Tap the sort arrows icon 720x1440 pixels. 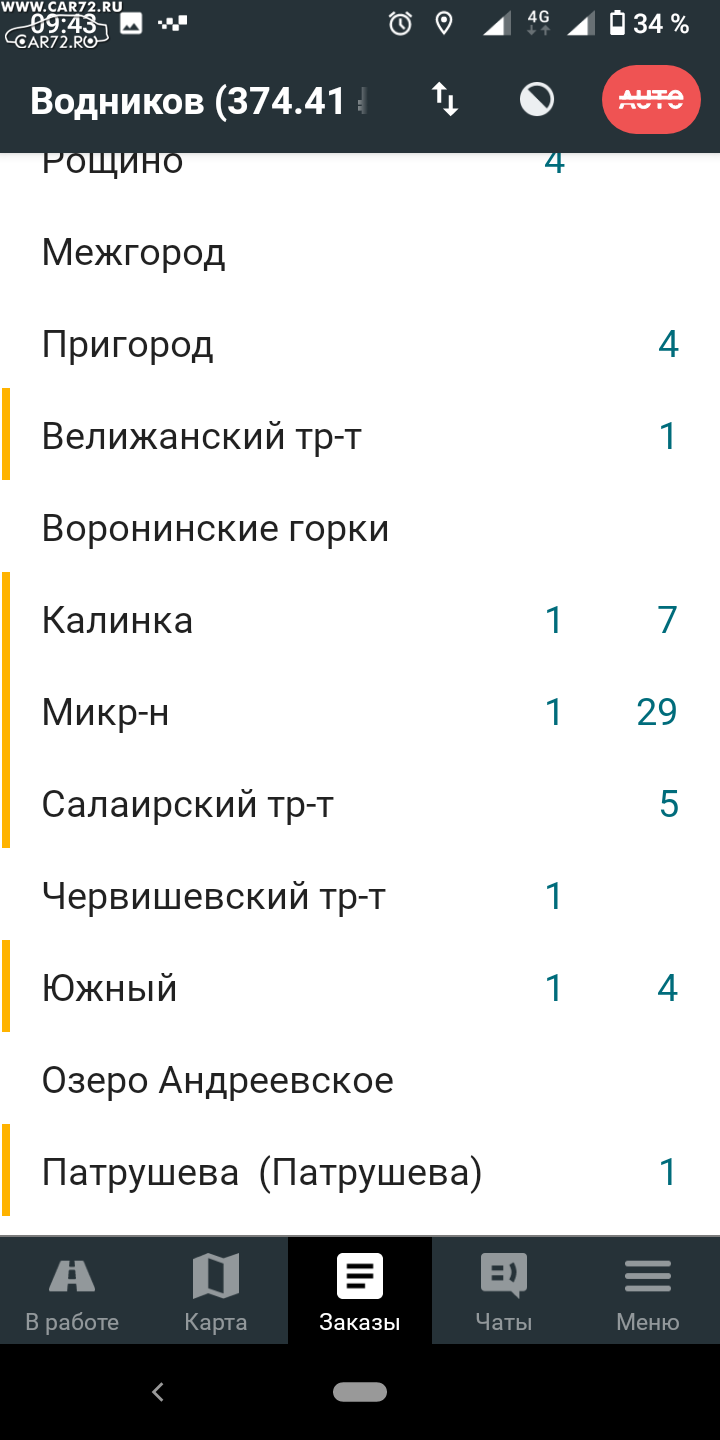click(x=445, y=100)
